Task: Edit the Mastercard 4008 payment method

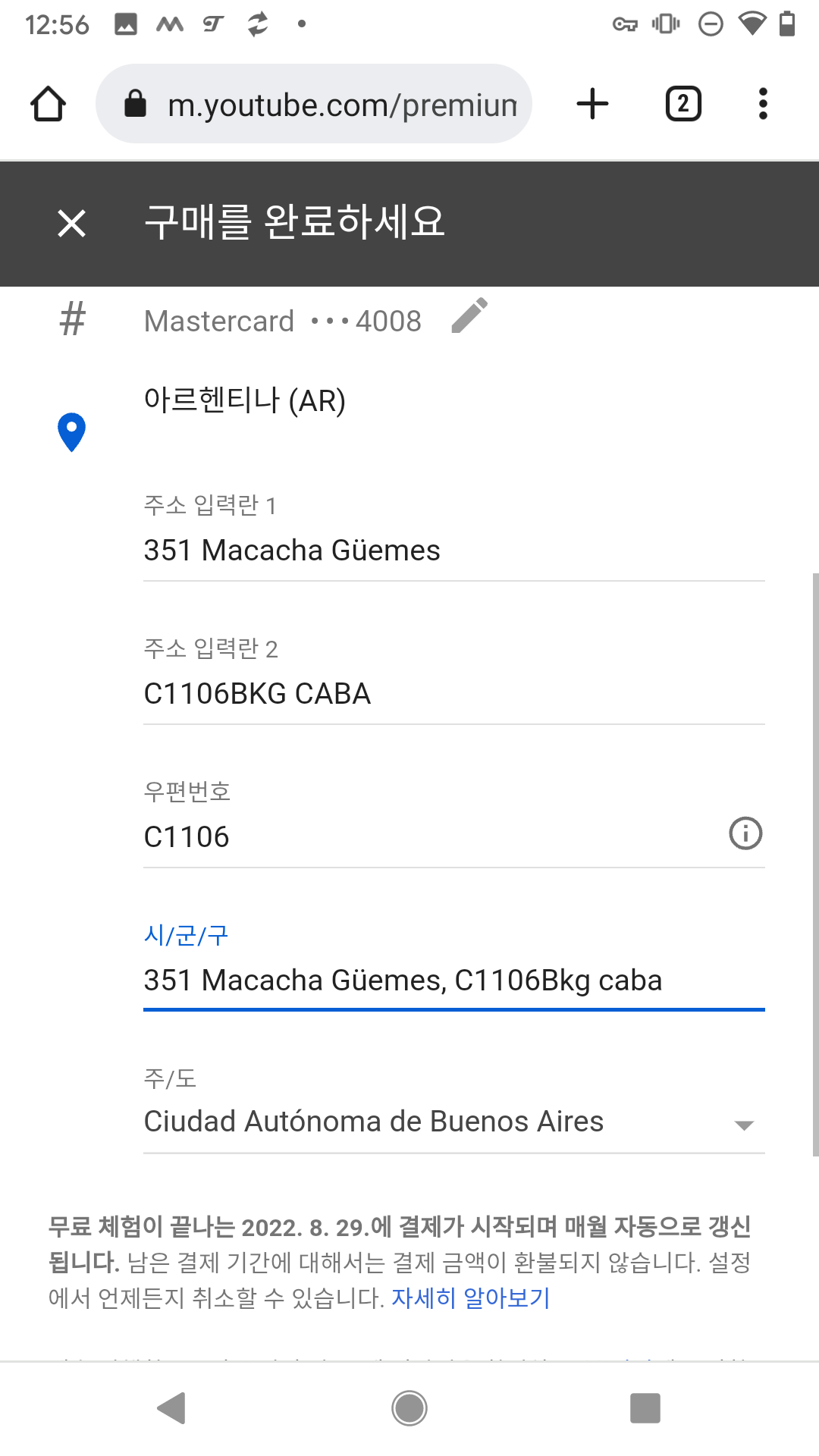Action: click(x=469, y=316)
